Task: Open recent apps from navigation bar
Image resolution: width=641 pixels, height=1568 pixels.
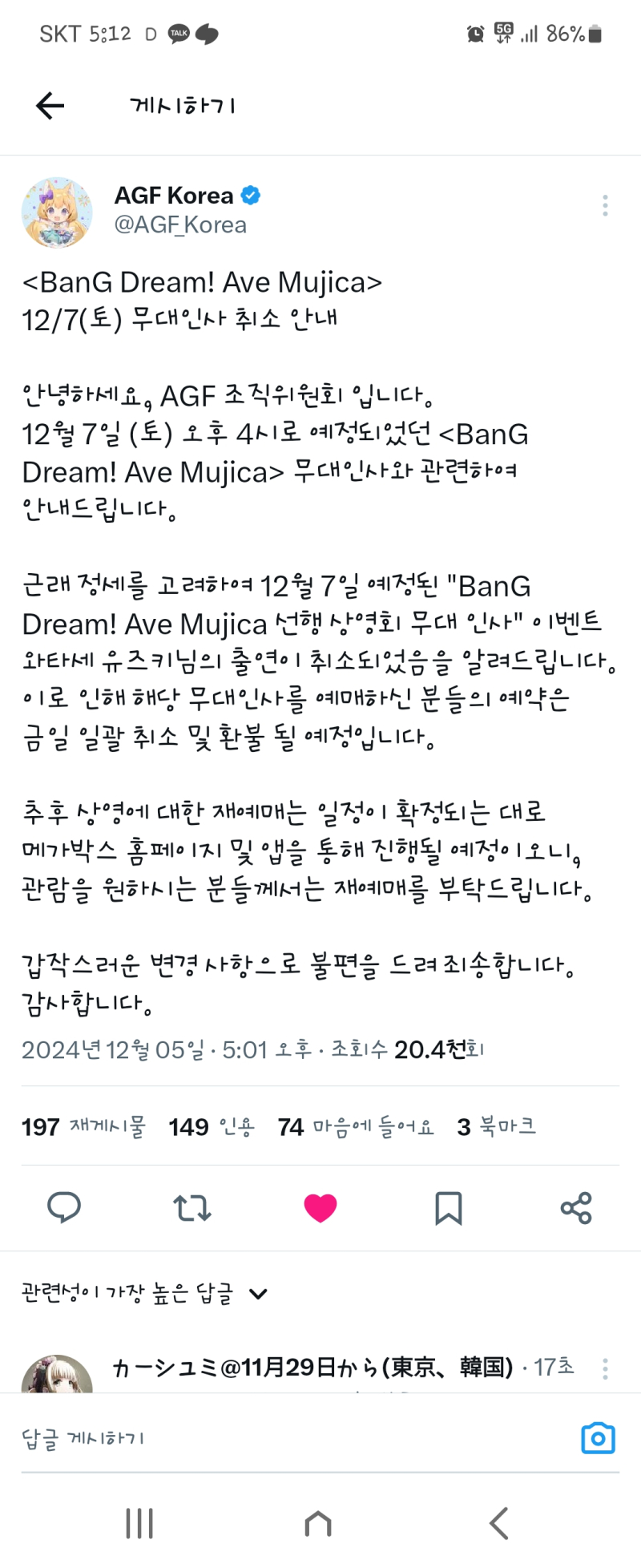Action: pos(139,1523)
